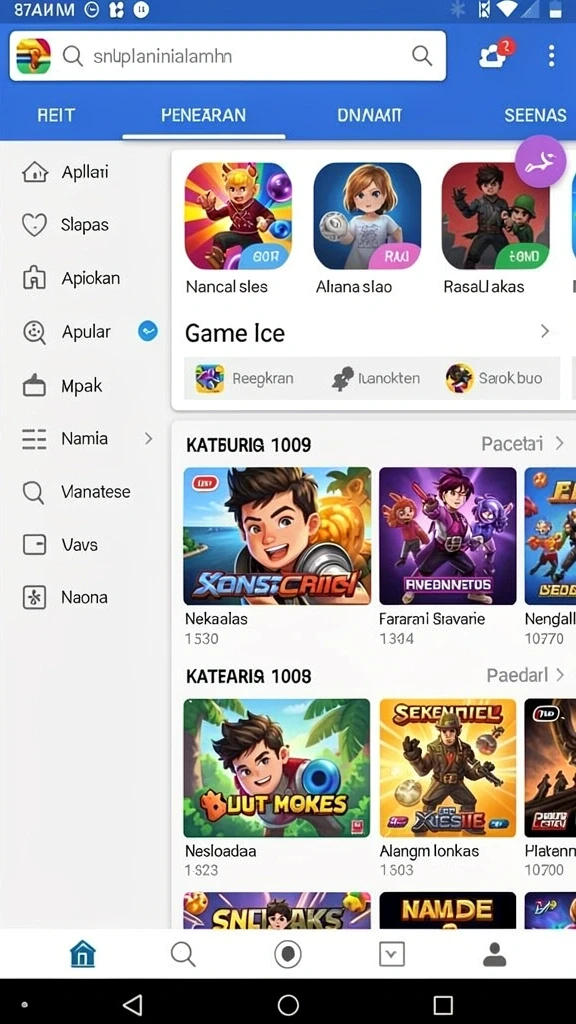Expand the Game Ice section arrow
The height and width of the screenshot is (1024, 576).
(545, 332)
